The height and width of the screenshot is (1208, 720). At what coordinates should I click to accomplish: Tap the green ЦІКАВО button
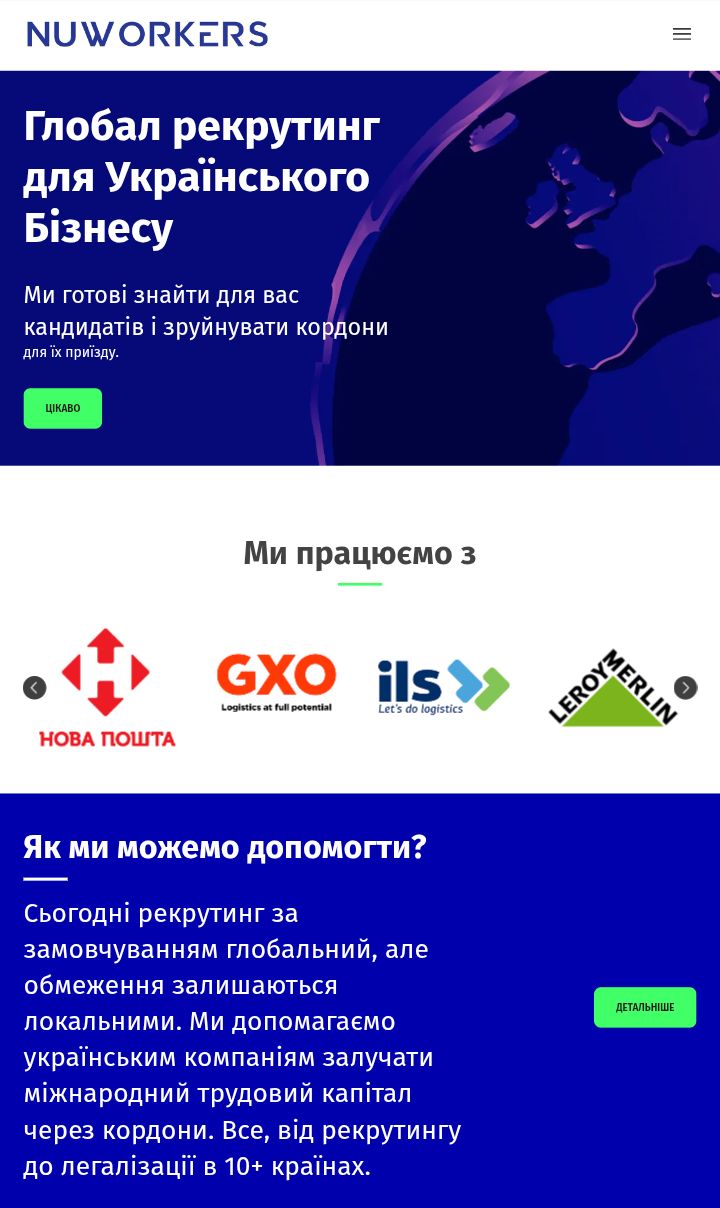point(63,408)
